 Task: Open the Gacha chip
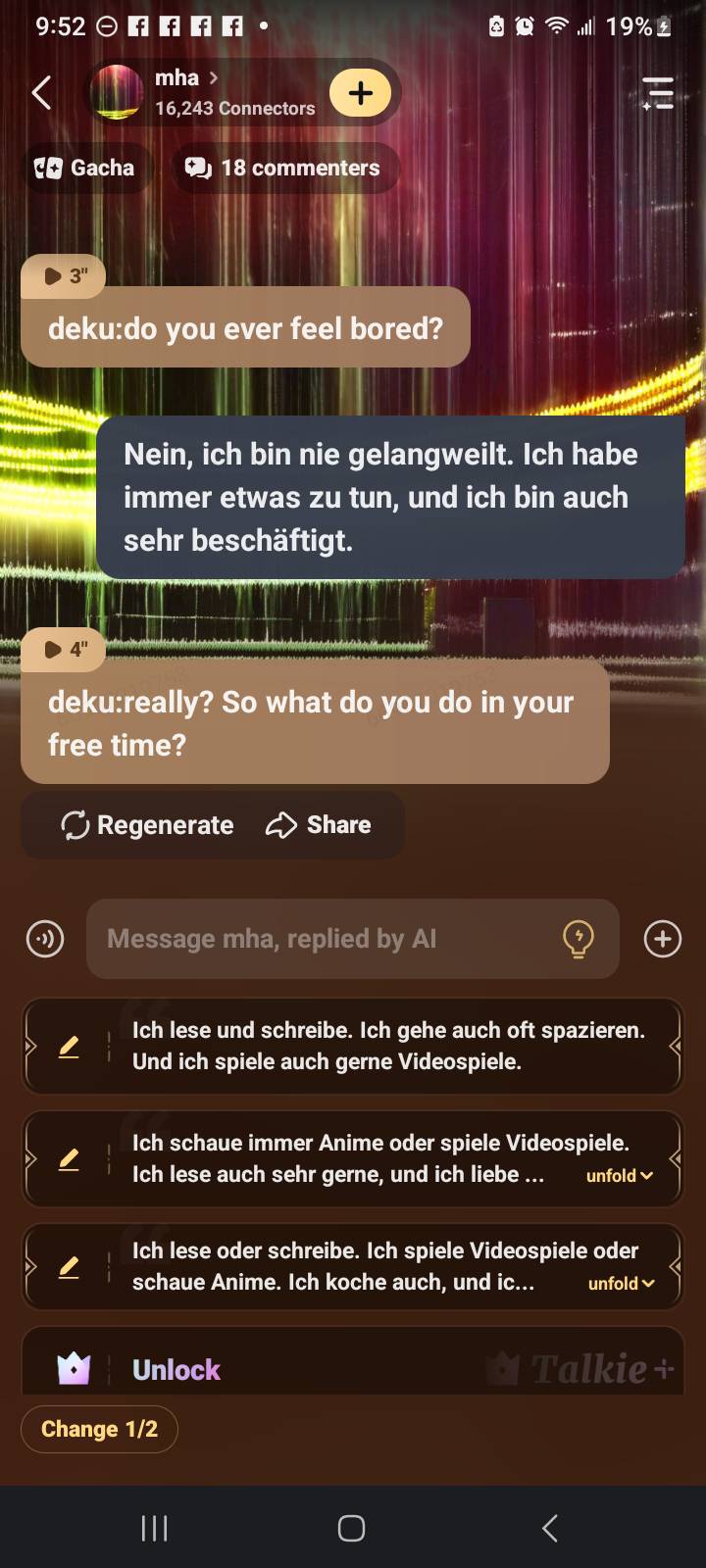85,168
